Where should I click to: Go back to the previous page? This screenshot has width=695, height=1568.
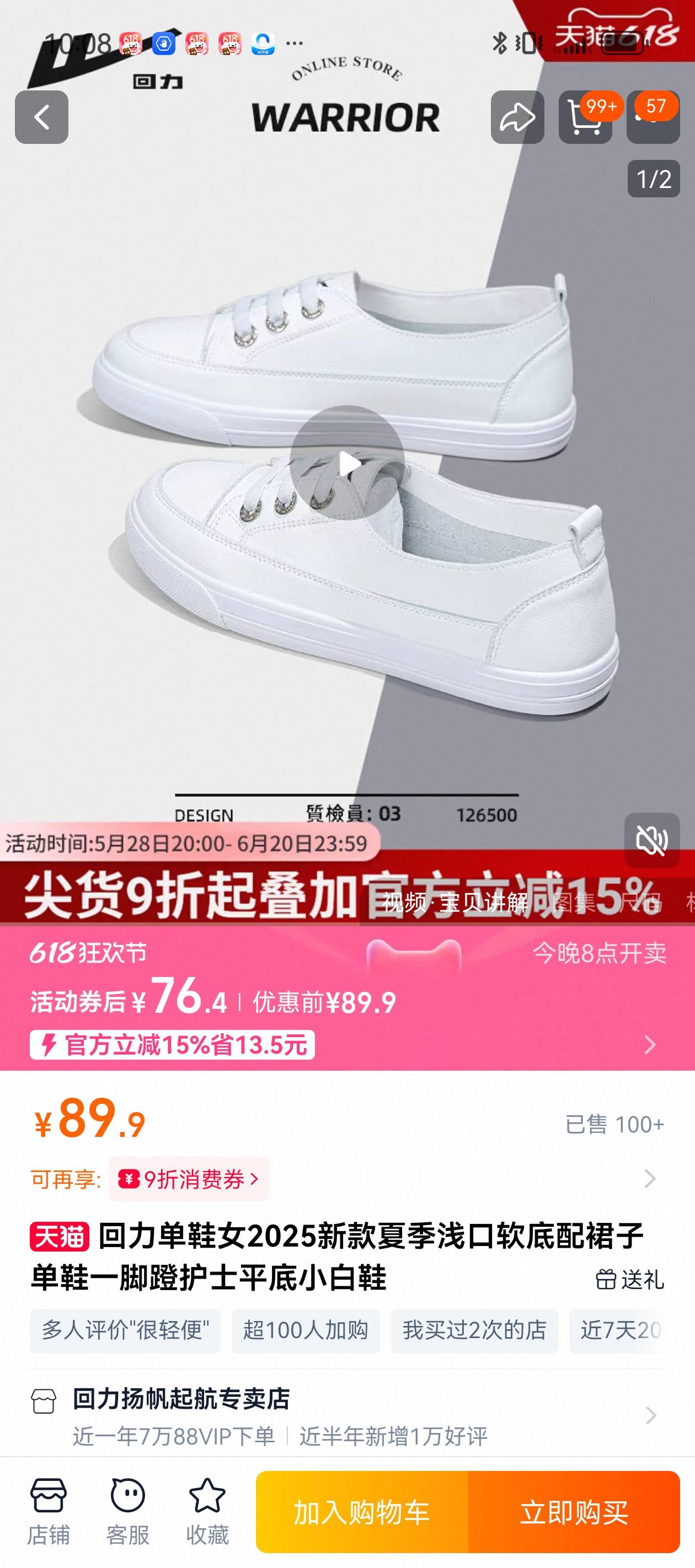tap(41, 117)
